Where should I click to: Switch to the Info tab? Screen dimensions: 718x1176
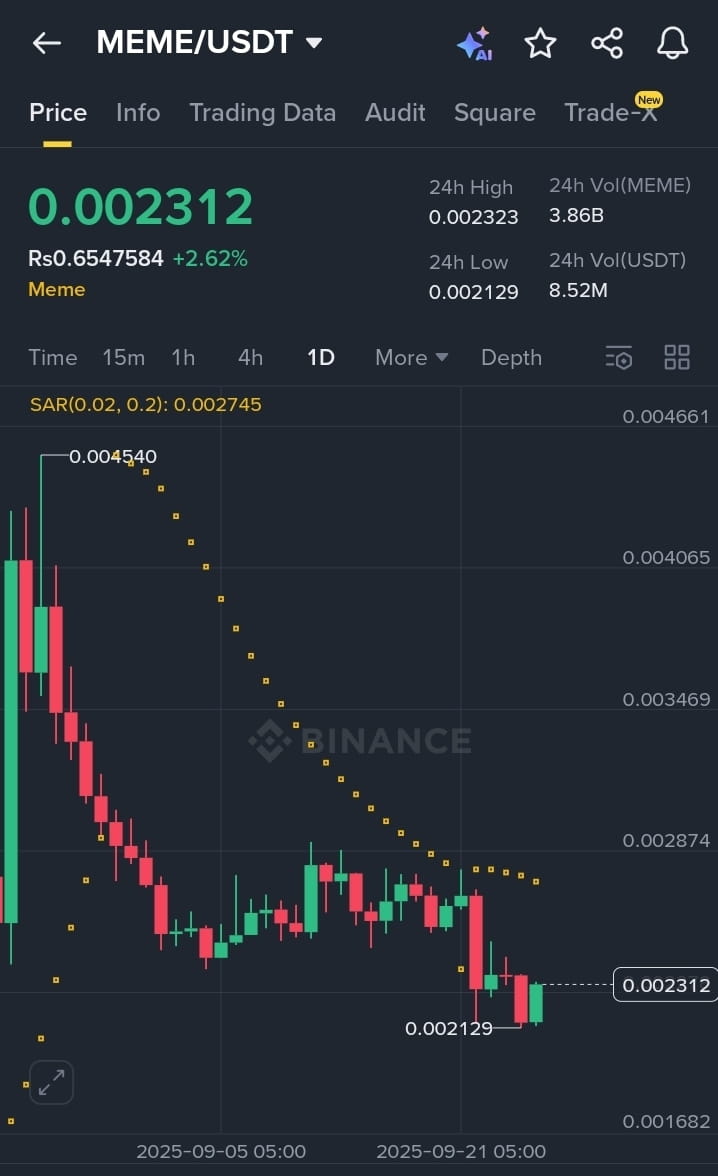click(138, 113)
